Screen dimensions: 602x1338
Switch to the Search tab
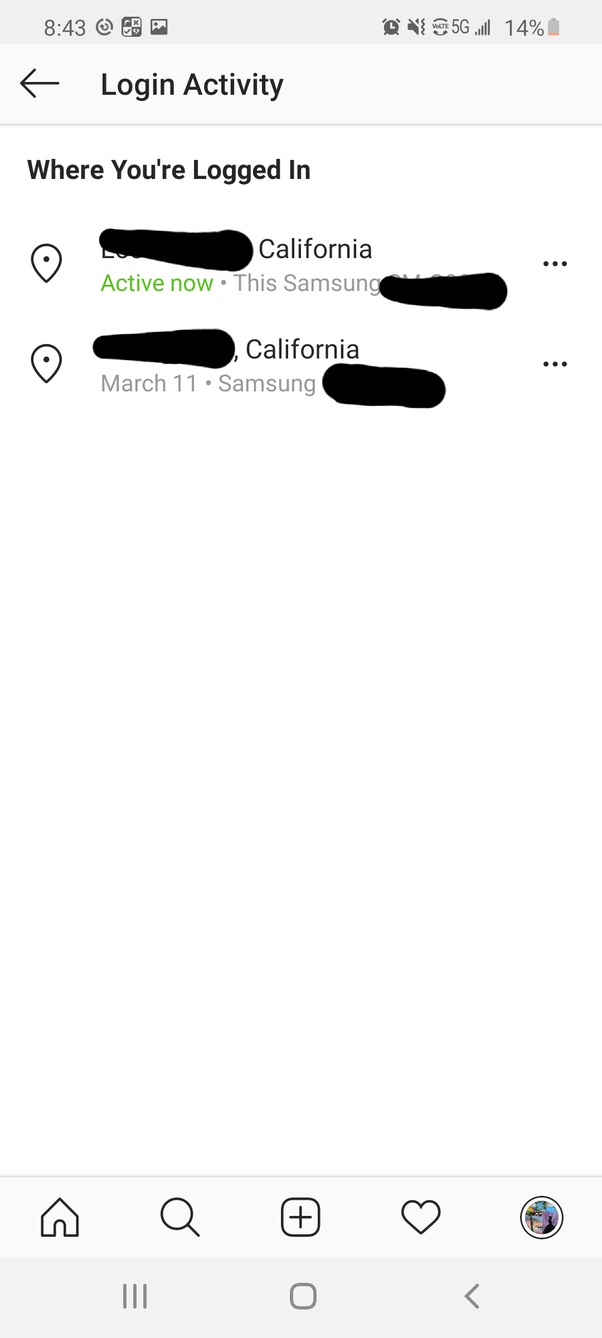(180, 1217)
